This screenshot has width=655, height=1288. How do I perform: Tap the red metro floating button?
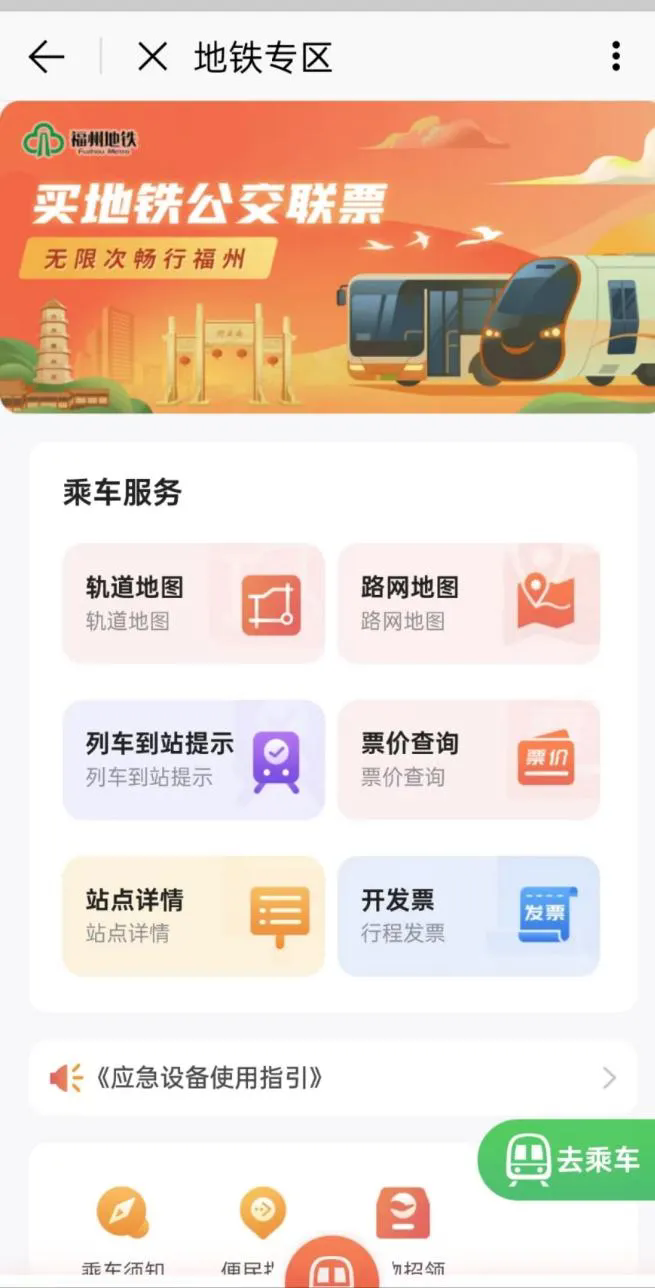[331, 1265]
